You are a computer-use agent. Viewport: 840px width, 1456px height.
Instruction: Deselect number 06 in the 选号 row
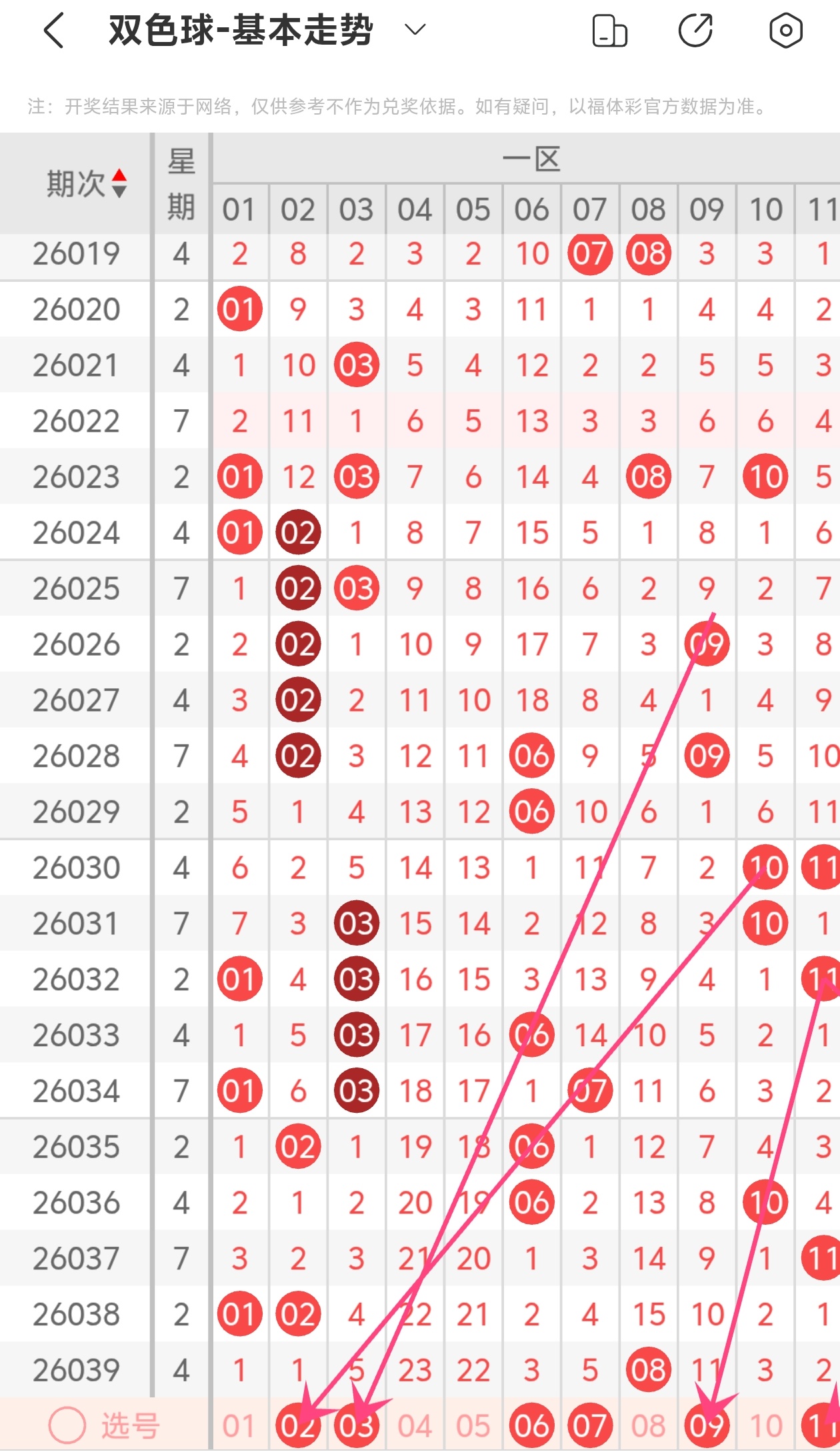531,1427
